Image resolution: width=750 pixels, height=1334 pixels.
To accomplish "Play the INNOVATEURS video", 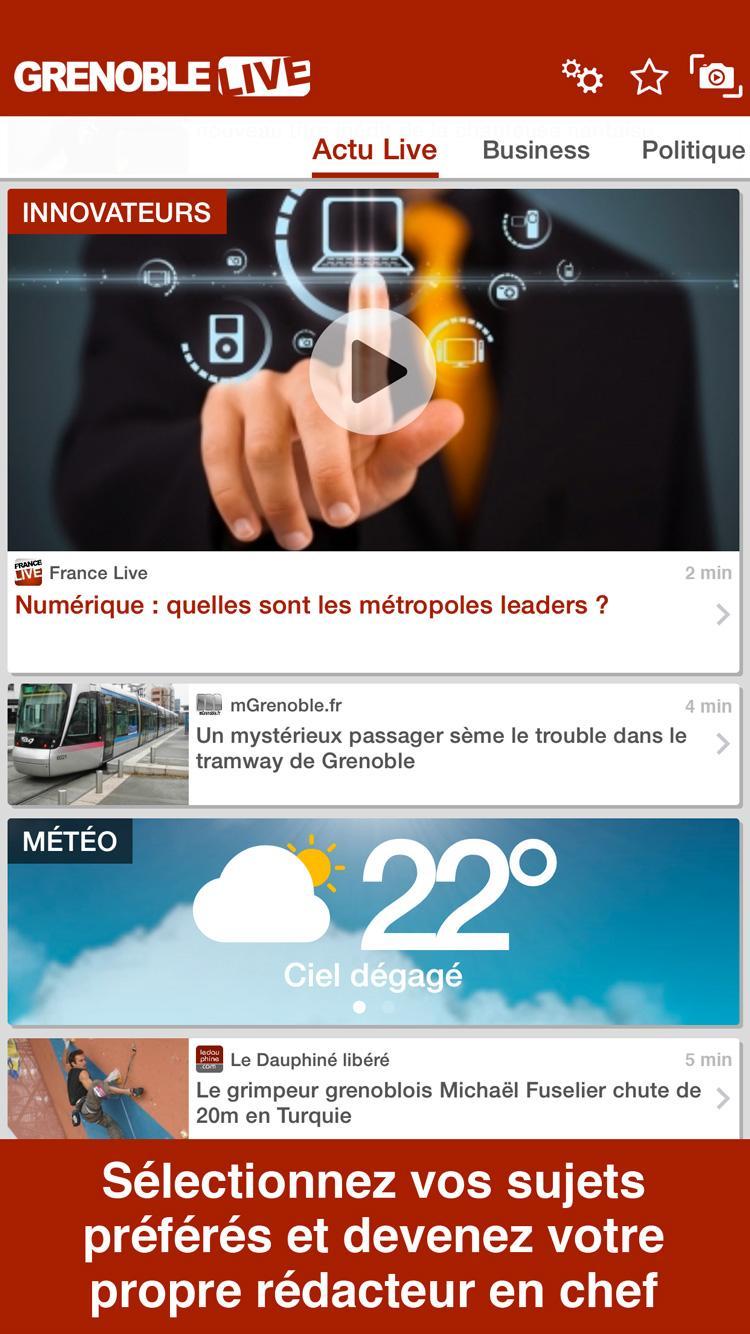I will (x=375, y=370).
